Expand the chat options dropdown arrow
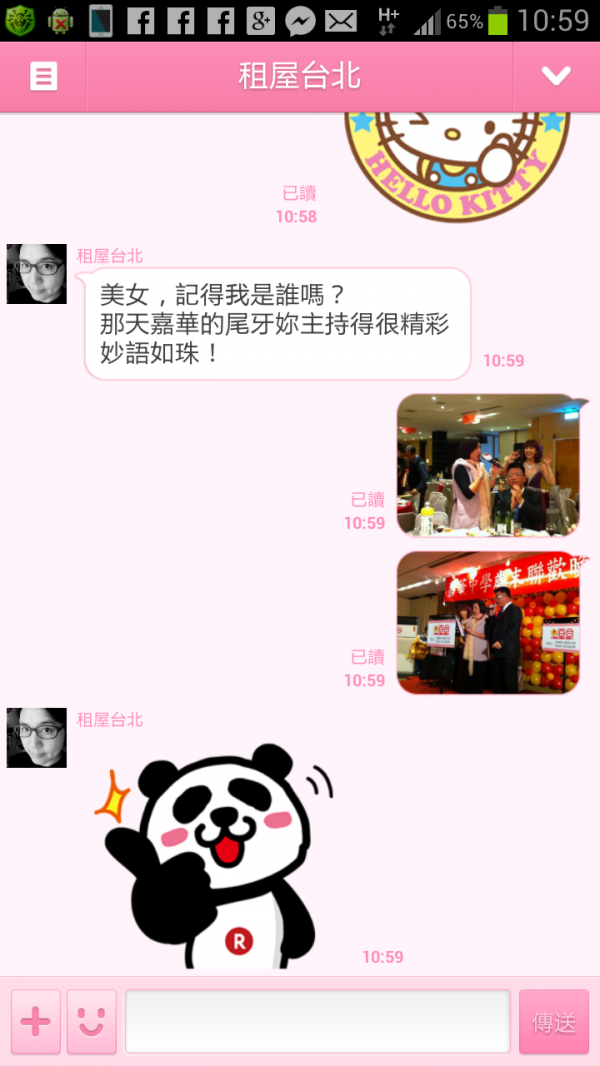This screenshot has height=1066, width=600. [555, 77]
